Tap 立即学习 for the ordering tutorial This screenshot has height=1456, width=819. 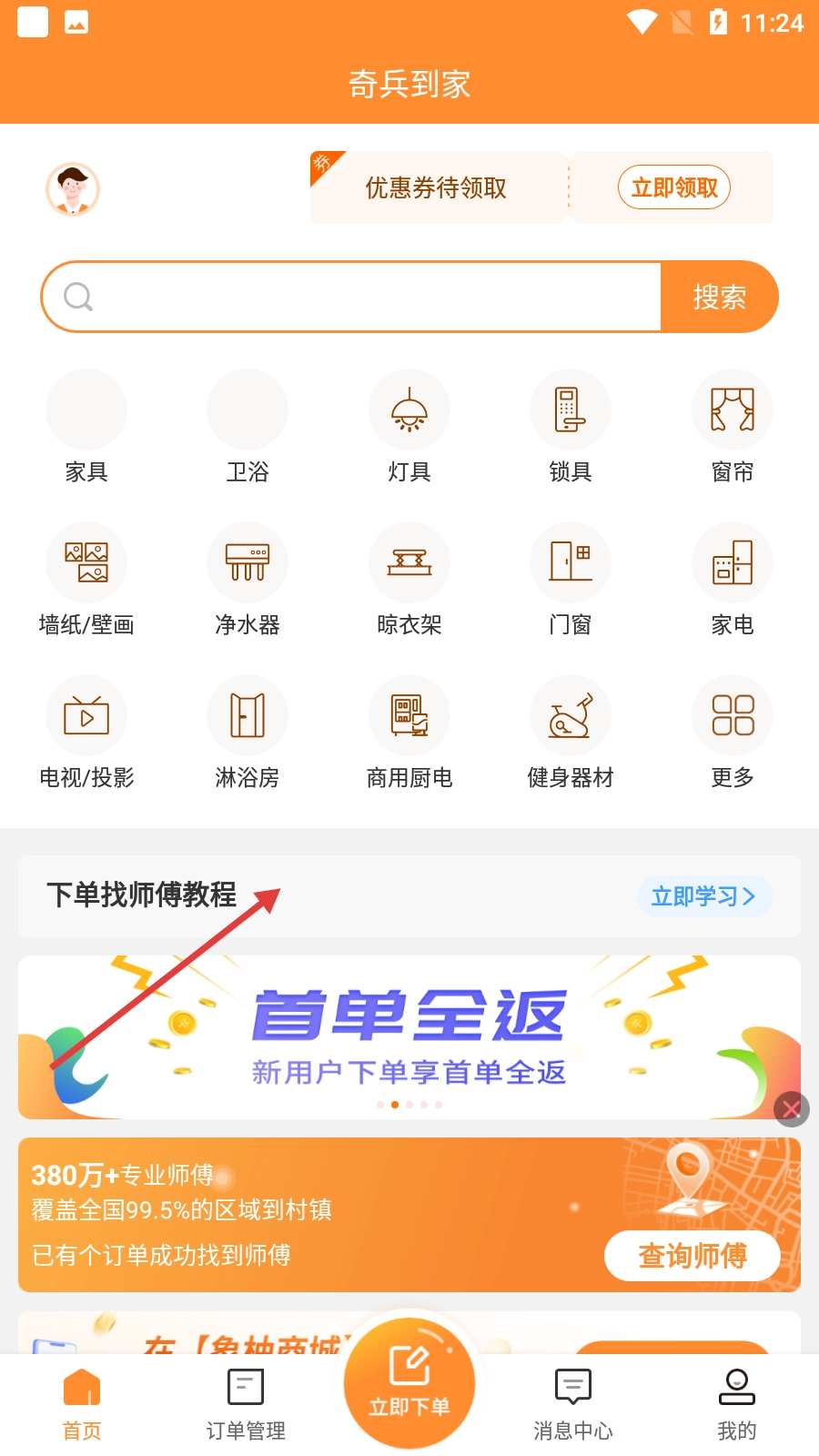(704, 896)
